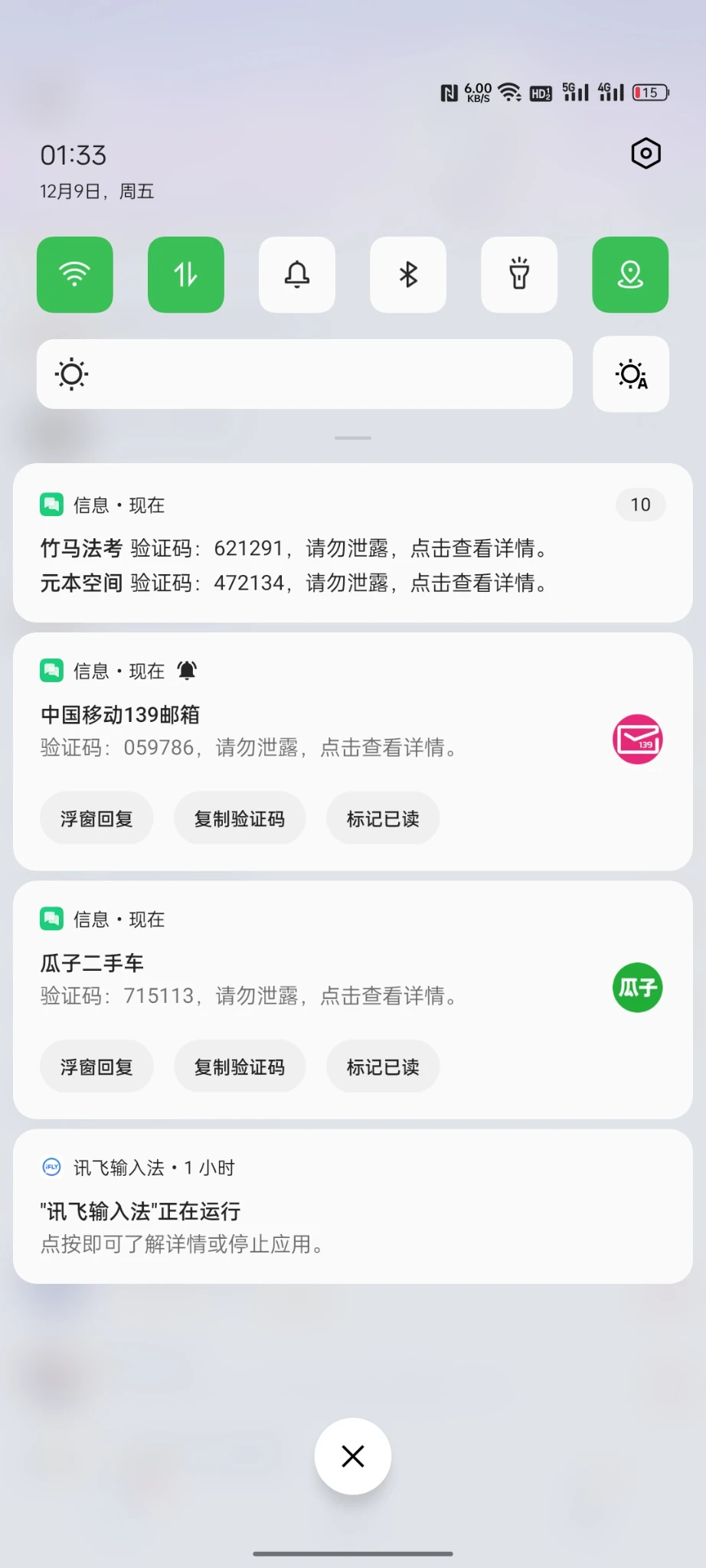Toggle the auto brightness button
The width and height of the screenshot is (706, 1568).
coord(631,374)
